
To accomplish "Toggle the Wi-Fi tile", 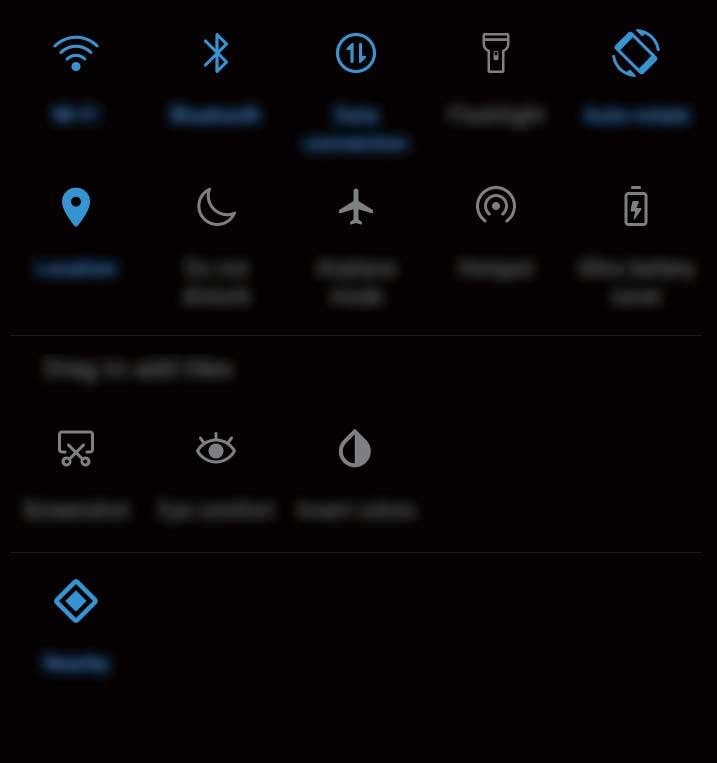I will click(76, 54).
